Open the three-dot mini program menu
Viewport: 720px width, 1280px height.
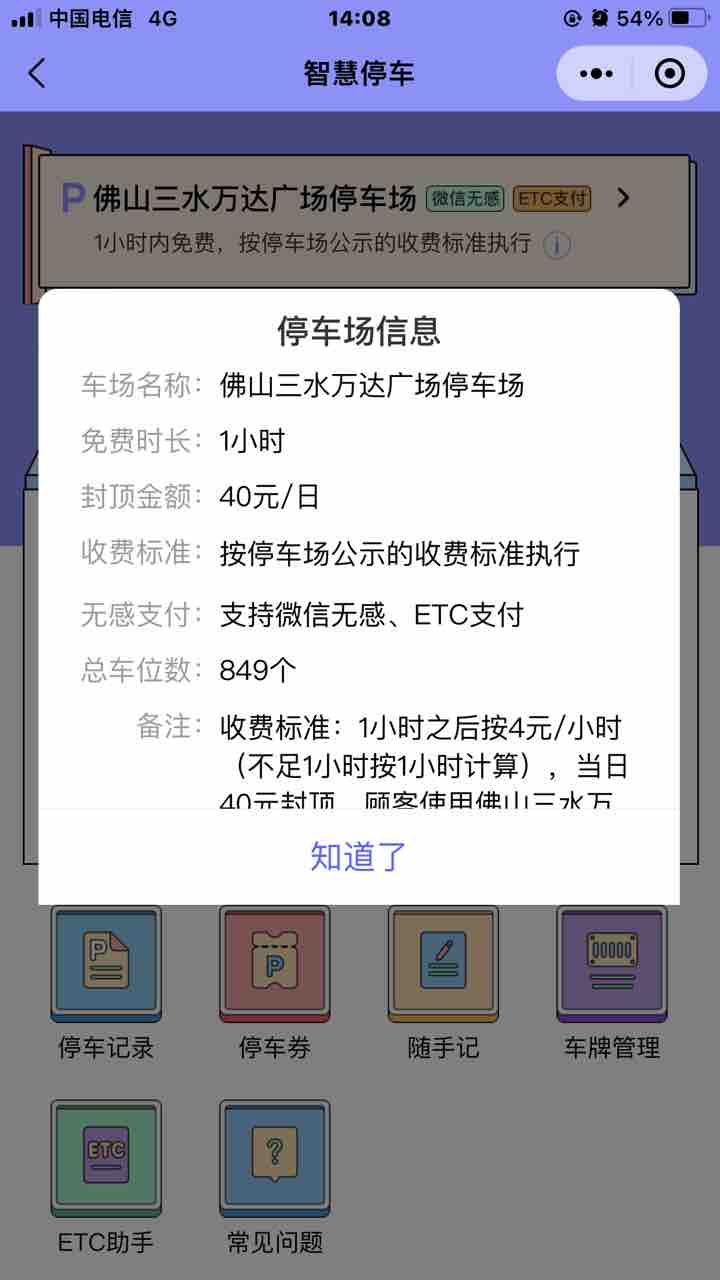tap(595, 73)
